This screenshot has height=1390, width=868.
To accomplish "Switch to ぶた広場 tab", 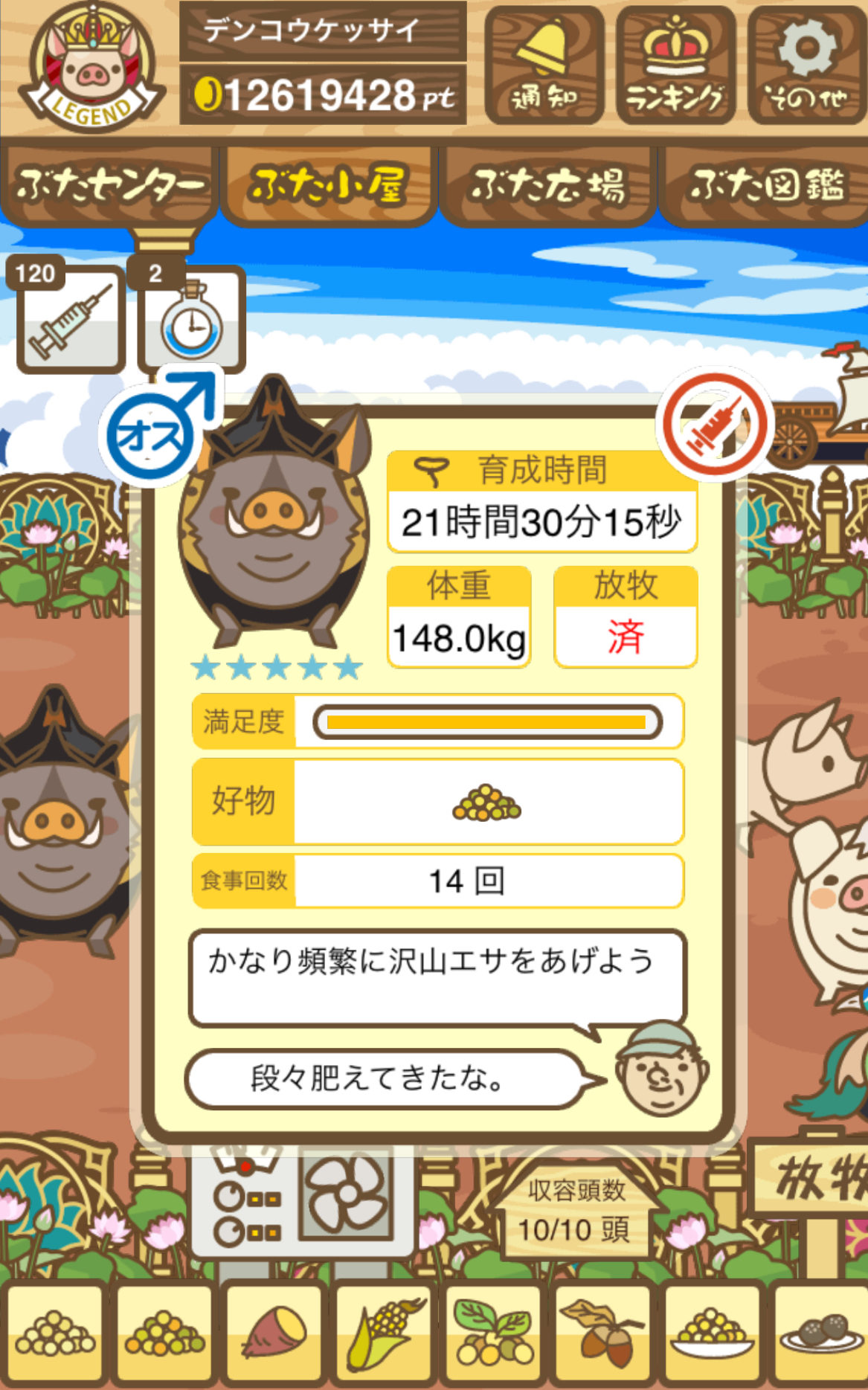I will coord(547,184).
